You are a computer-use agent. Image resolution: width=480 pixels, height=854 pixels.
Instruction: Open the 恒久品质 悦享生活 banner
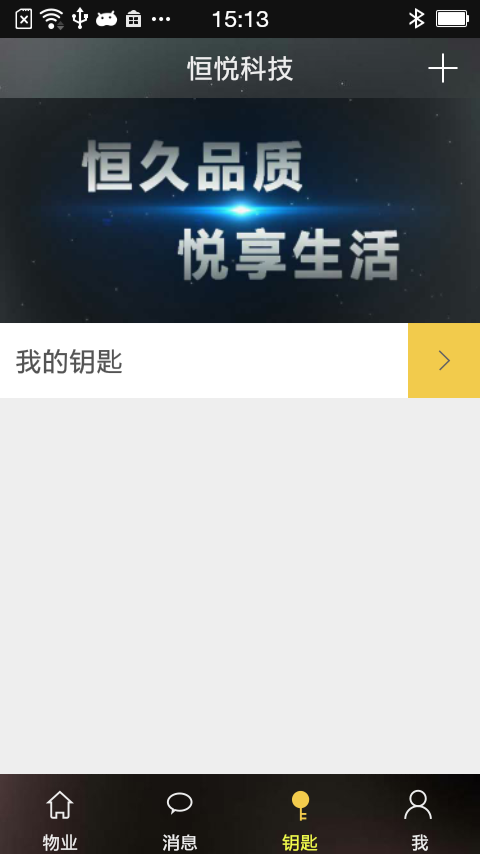click(240, 210)
